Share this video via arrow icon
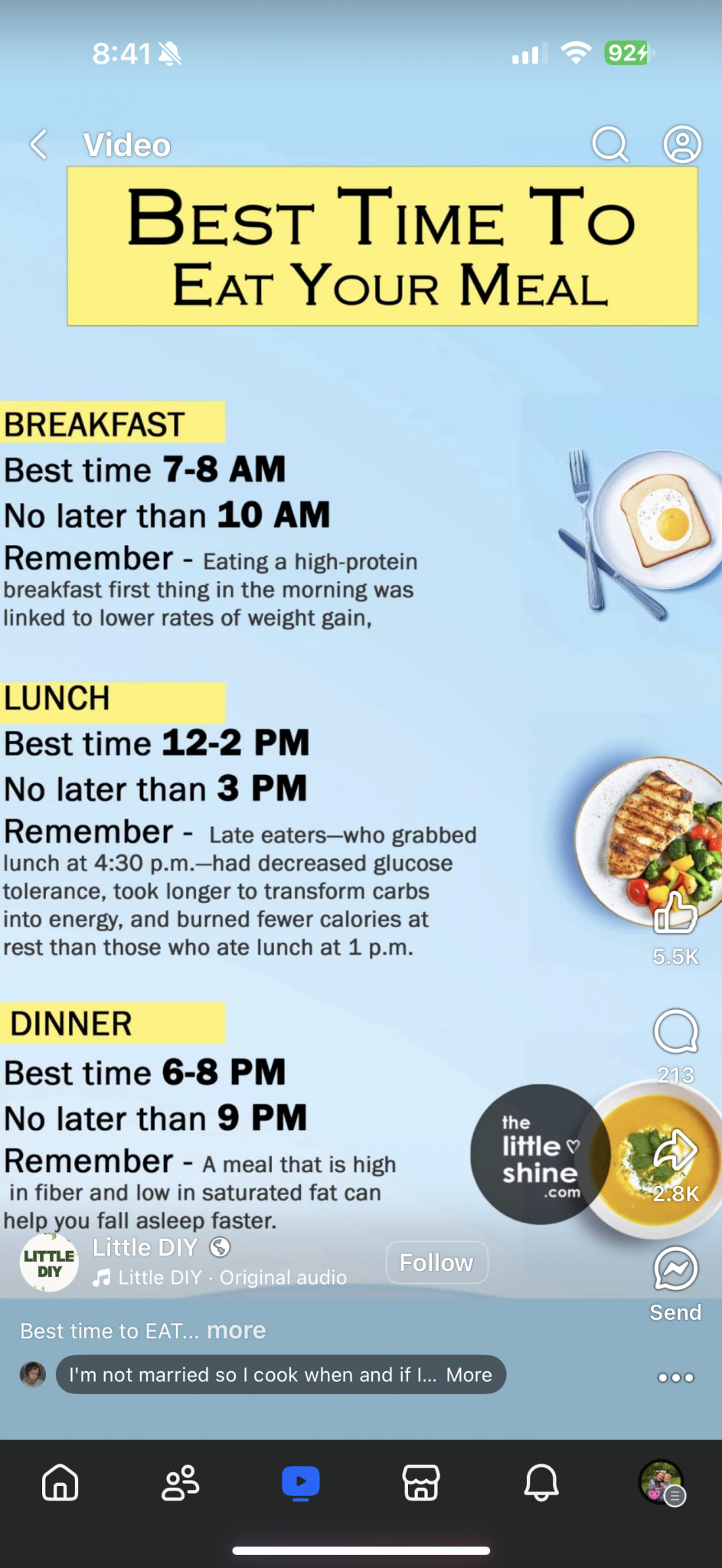The width and height of the screenshot is (722, 1568). 675,1150
